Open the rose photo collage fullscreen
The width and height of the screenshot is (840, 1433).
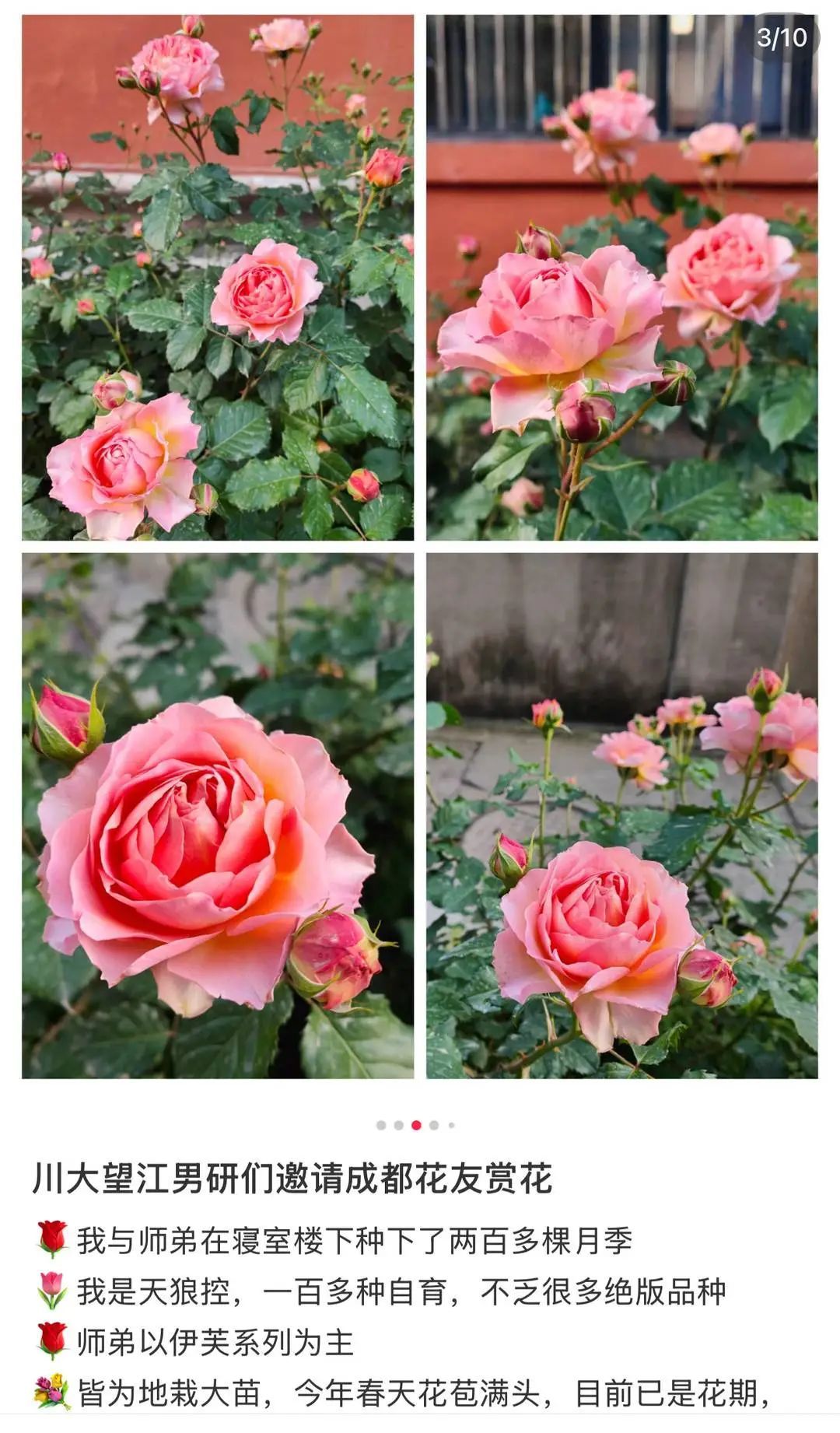[x=420, y=545]
